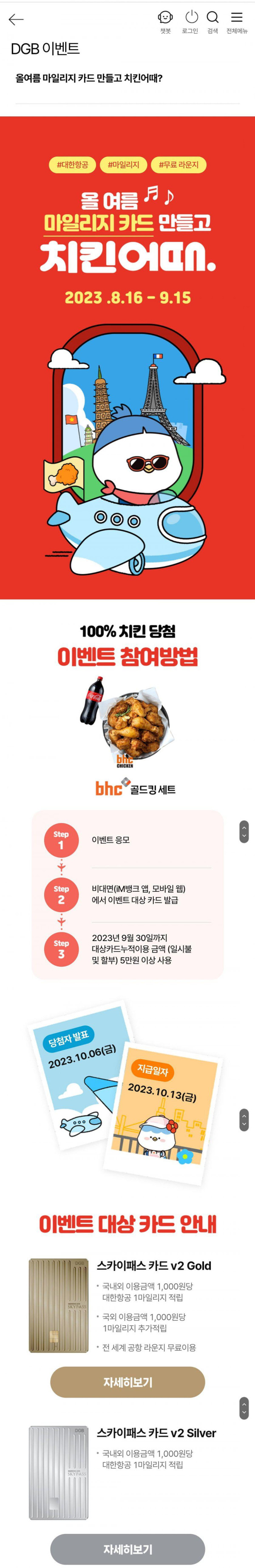The width and height of the screenshot is (255, 1568).
Task: Go back using the arrow icon
Action: point(17,20)
